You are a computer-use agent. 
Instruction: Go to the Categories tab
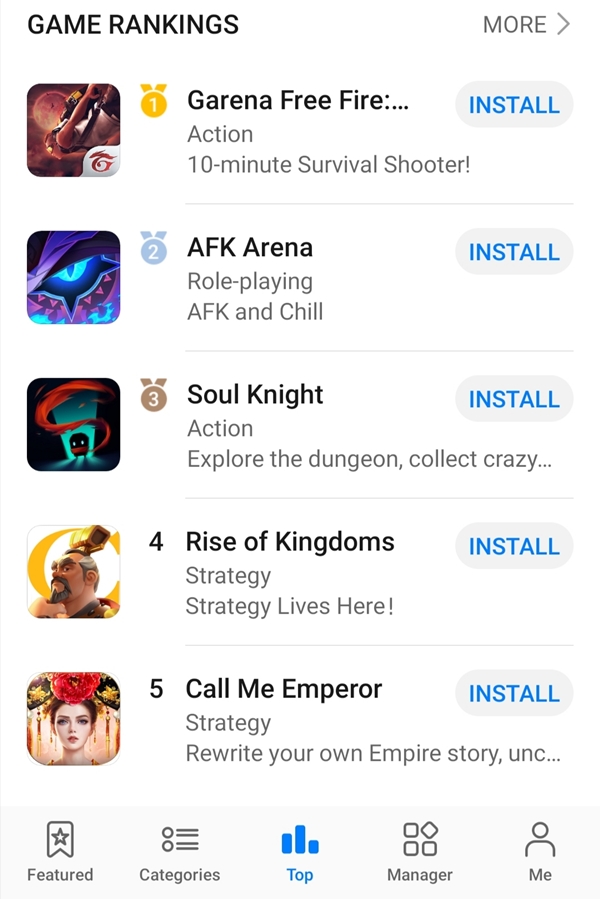pos(180,852)
